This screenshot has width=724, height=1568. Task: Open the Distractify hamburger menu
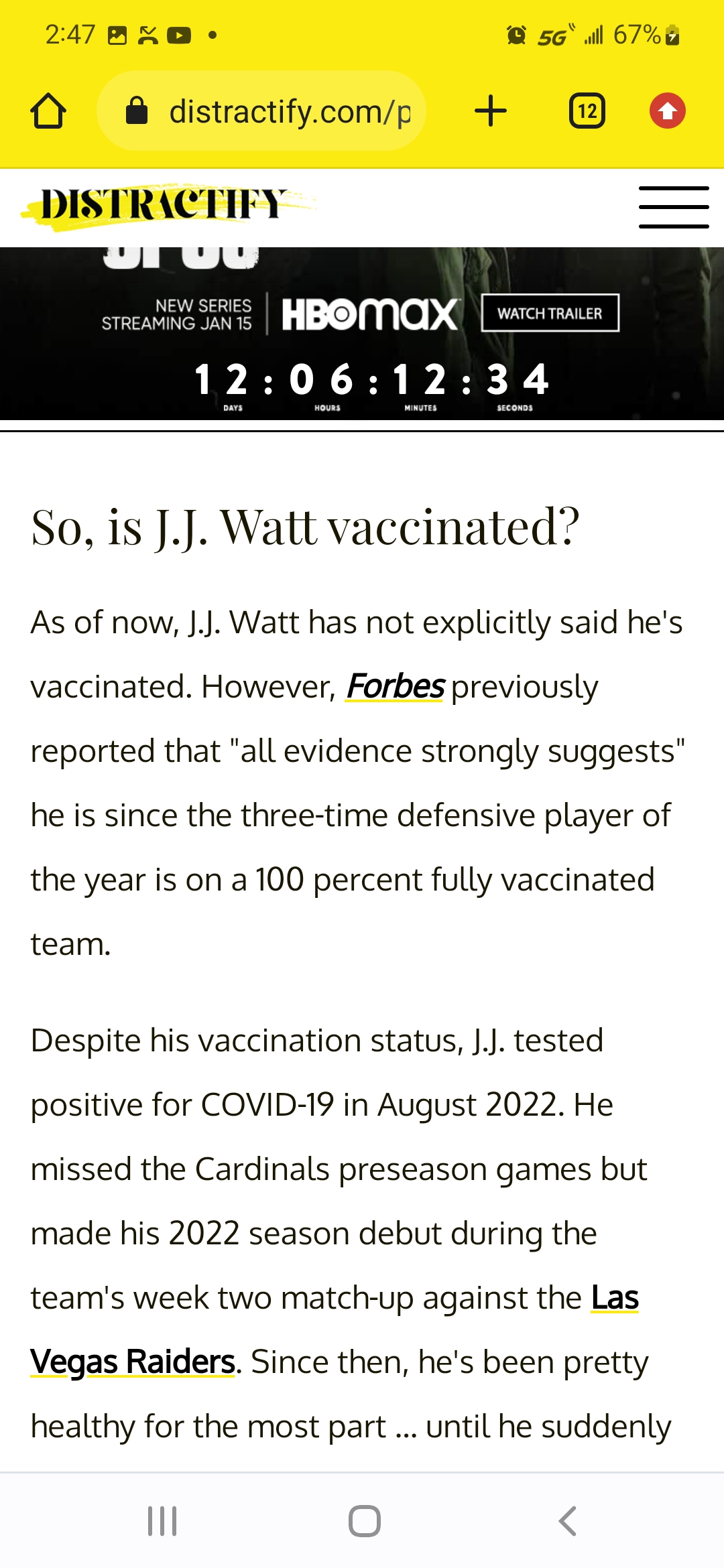point(673,208)
